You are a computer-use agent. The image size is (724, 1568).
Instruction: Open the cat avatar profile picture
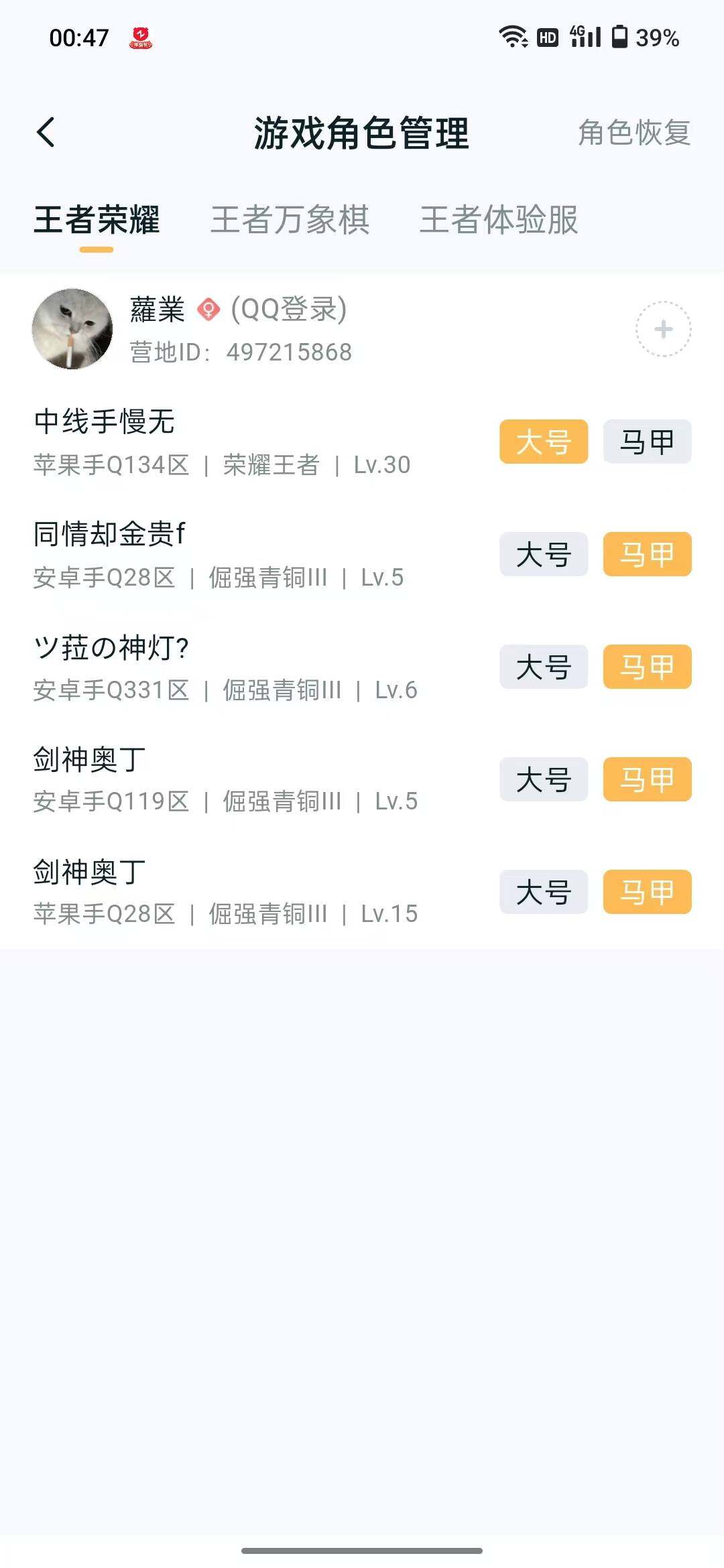73,329
